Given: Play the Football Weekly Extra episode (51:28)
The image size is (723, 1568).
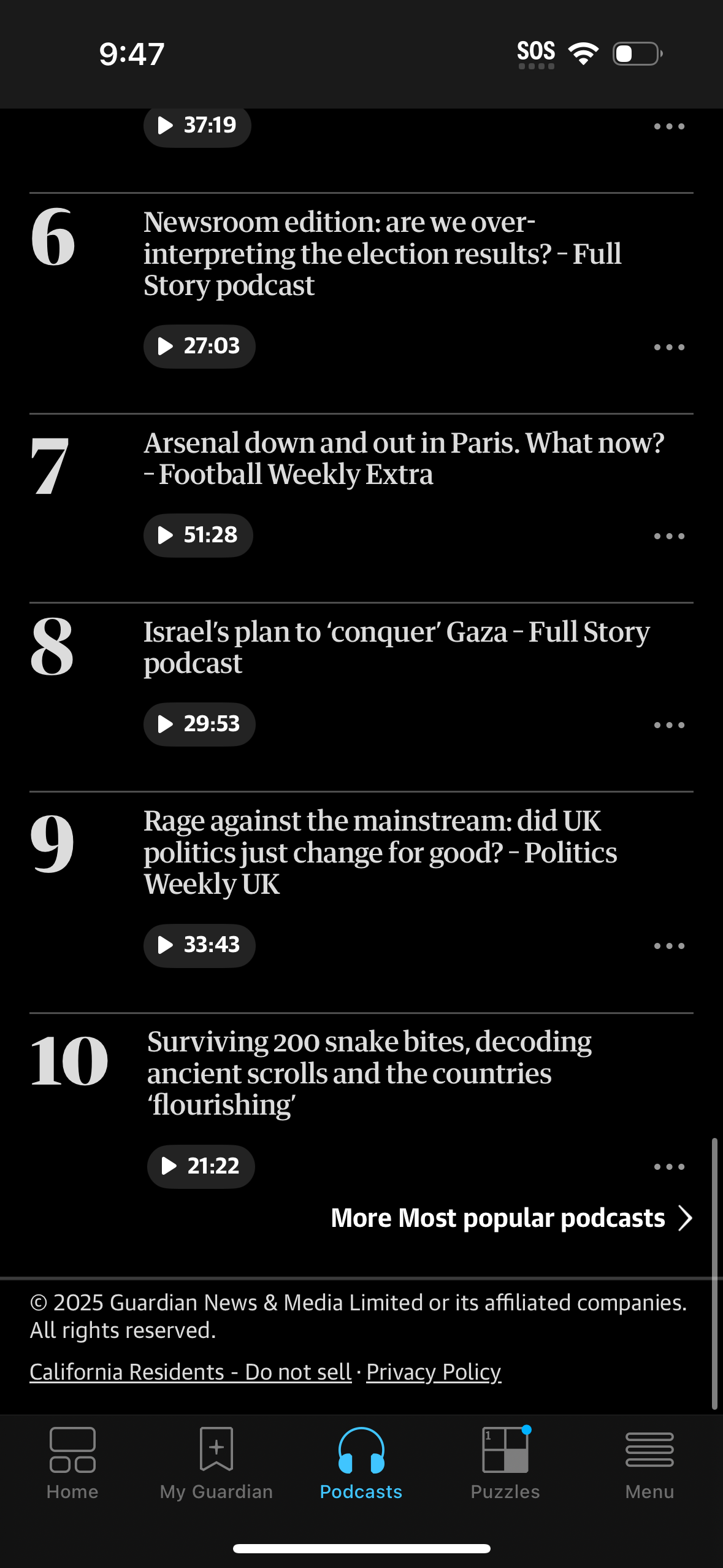Looking at the screenshot, I should 198,536.
